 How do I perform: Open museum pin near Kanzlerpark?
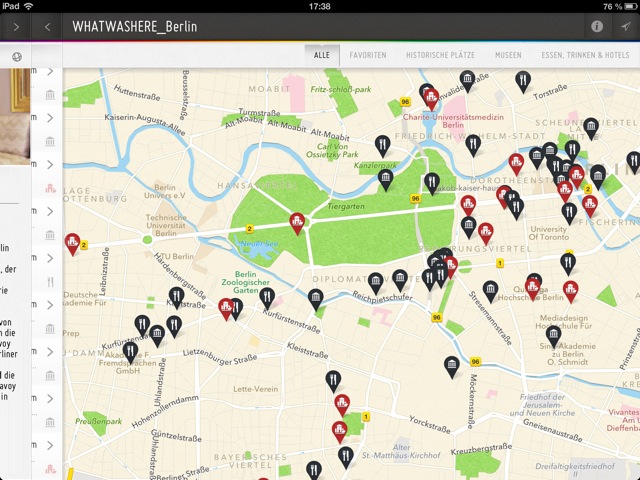coord(386,179)
